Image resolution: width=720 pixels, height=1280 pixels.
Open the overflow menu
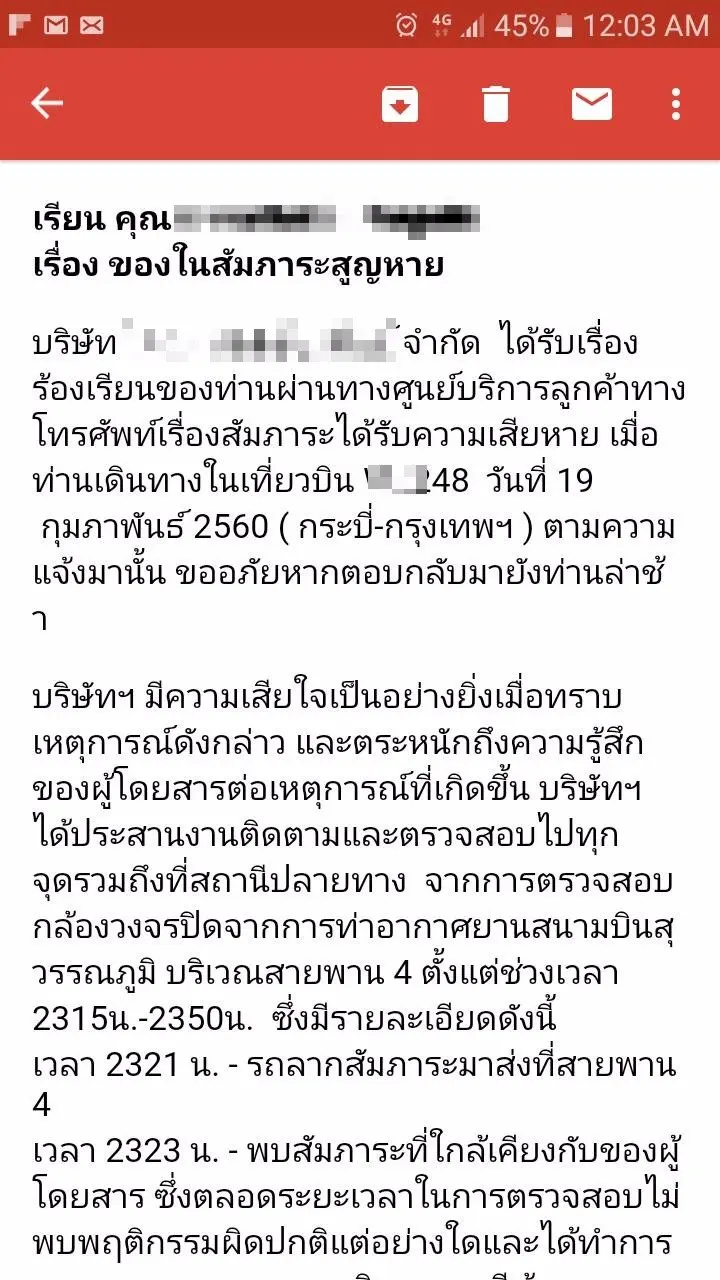(677, 103)
